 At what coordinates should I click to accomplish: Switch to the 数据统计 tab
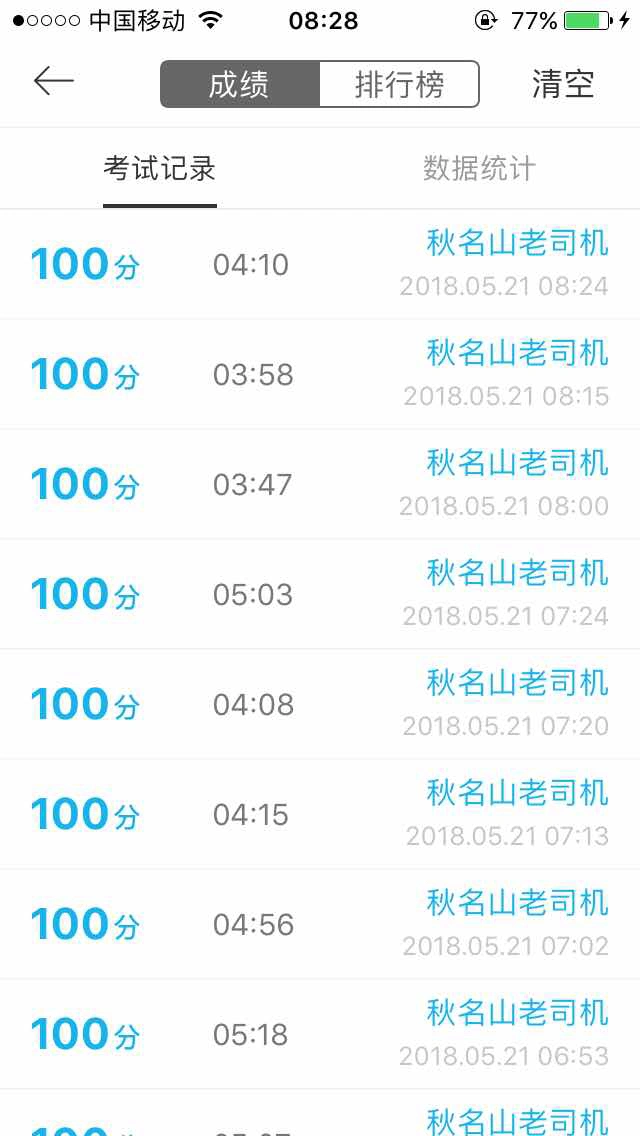pyautogui.click(x=479, y=169)
